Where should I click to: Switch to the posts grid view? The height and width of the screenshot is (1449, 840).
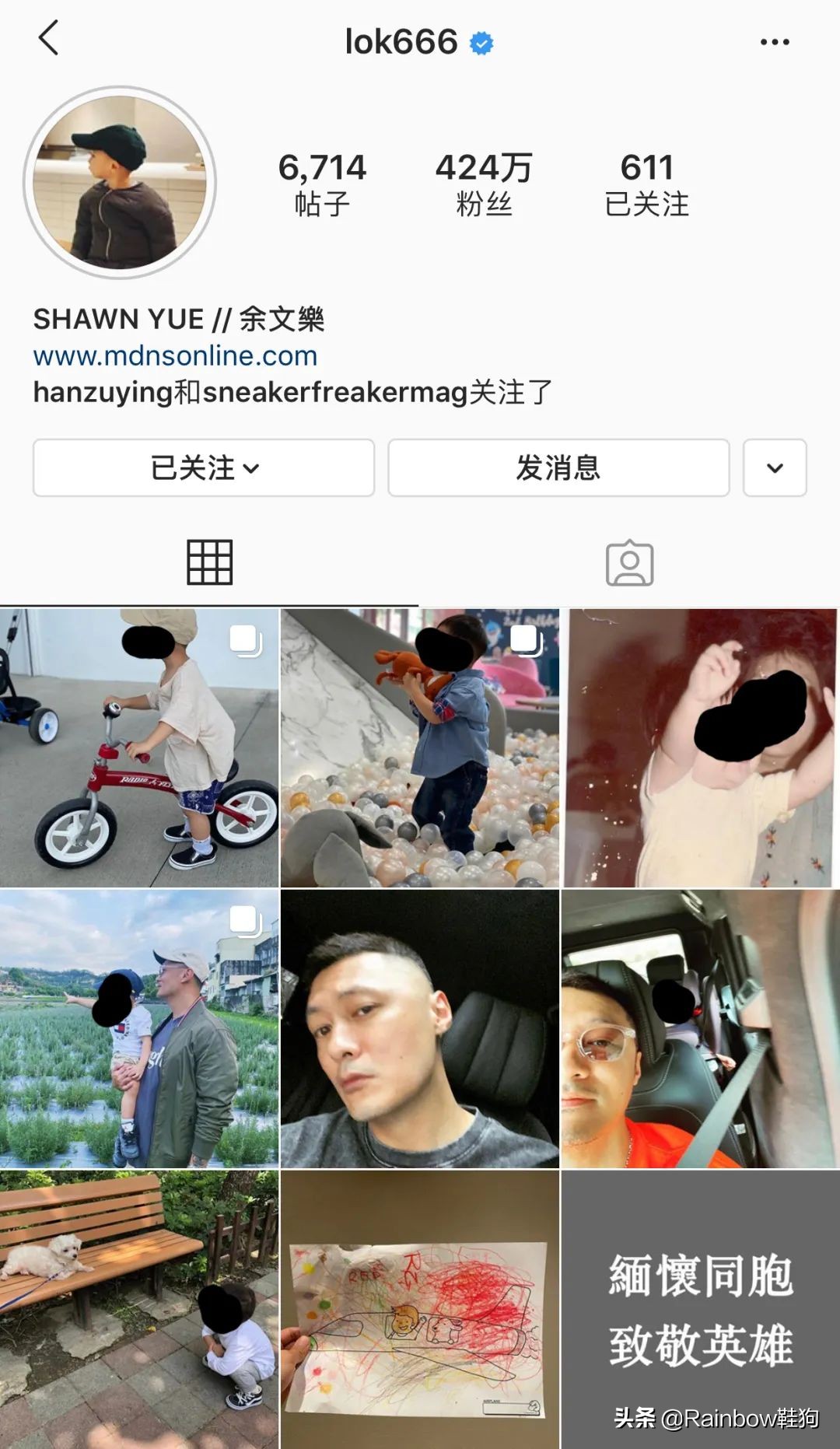click(x=210, y=562)
